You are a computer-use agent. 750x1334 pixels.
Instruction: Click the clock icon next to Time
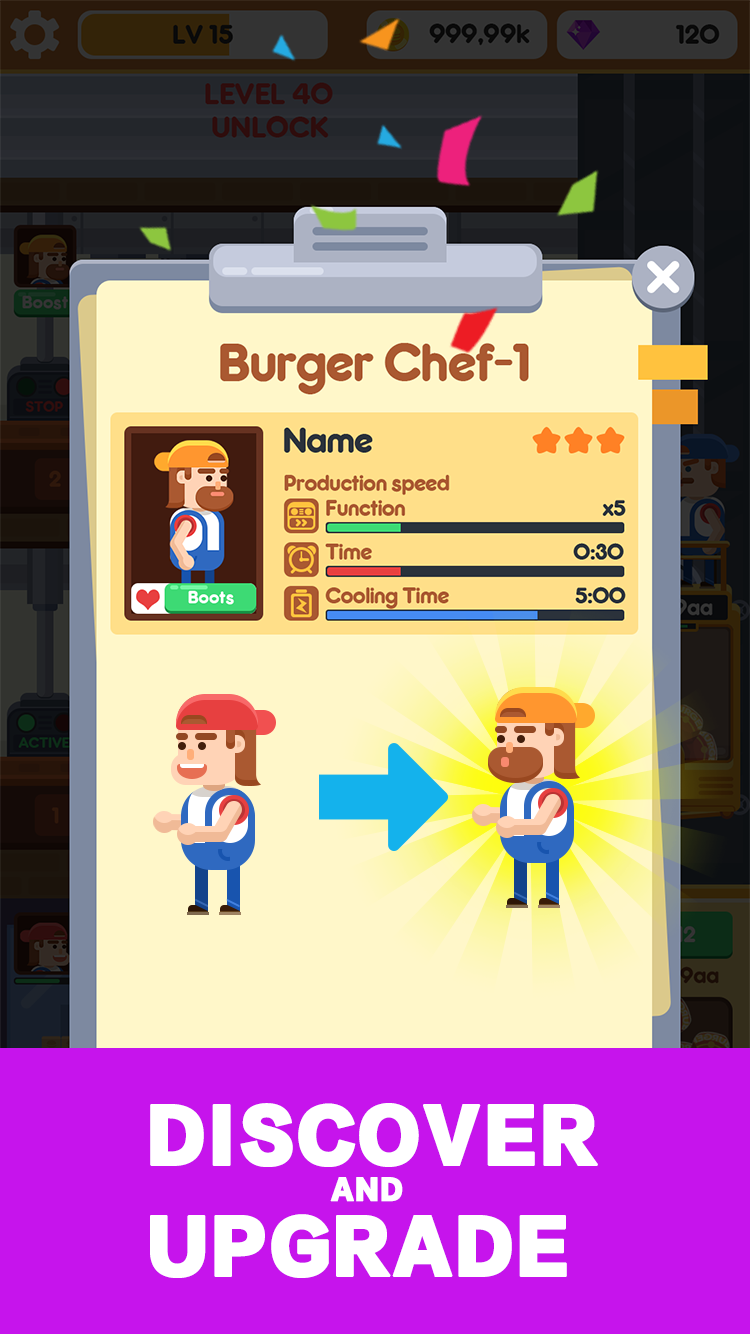pyautogui.click(x=301, y=559)
